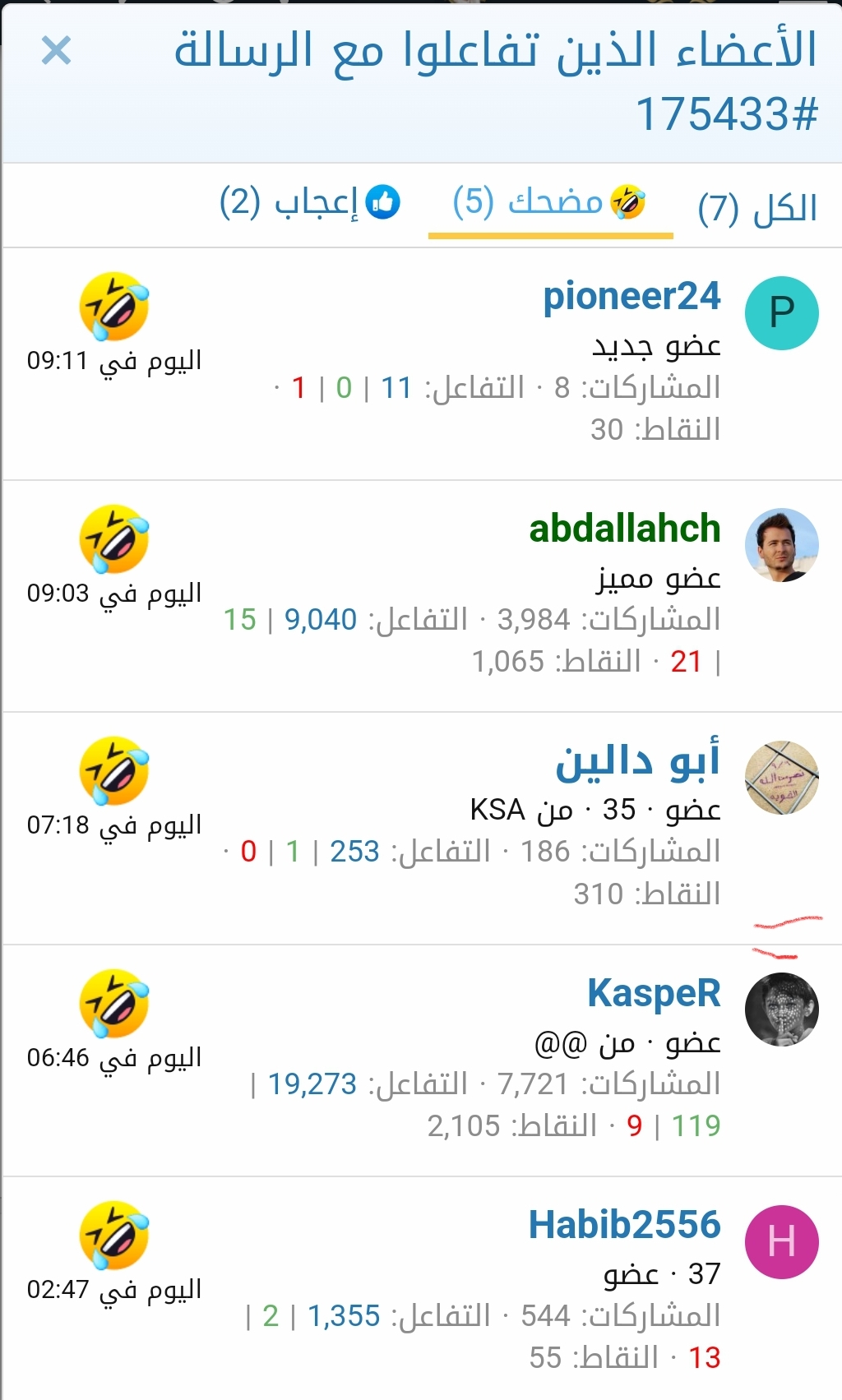Open Habib2556's profile link
The image size is (842, 1400).
pos(625,1225)
